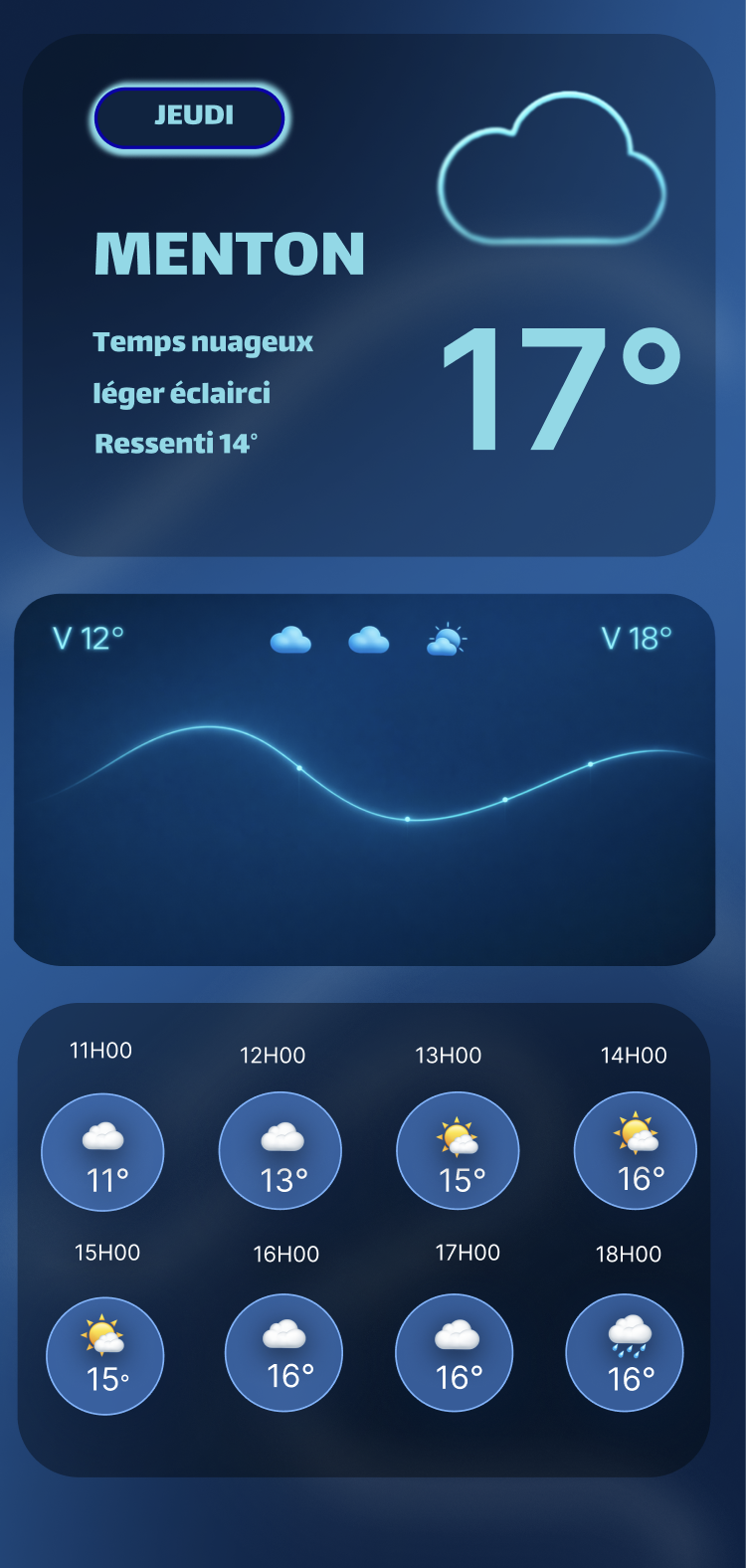The height and width of the screenshot is (1568, 746).
Task: Select the first cloud icon above the graph
Action: tap(291, 640)
